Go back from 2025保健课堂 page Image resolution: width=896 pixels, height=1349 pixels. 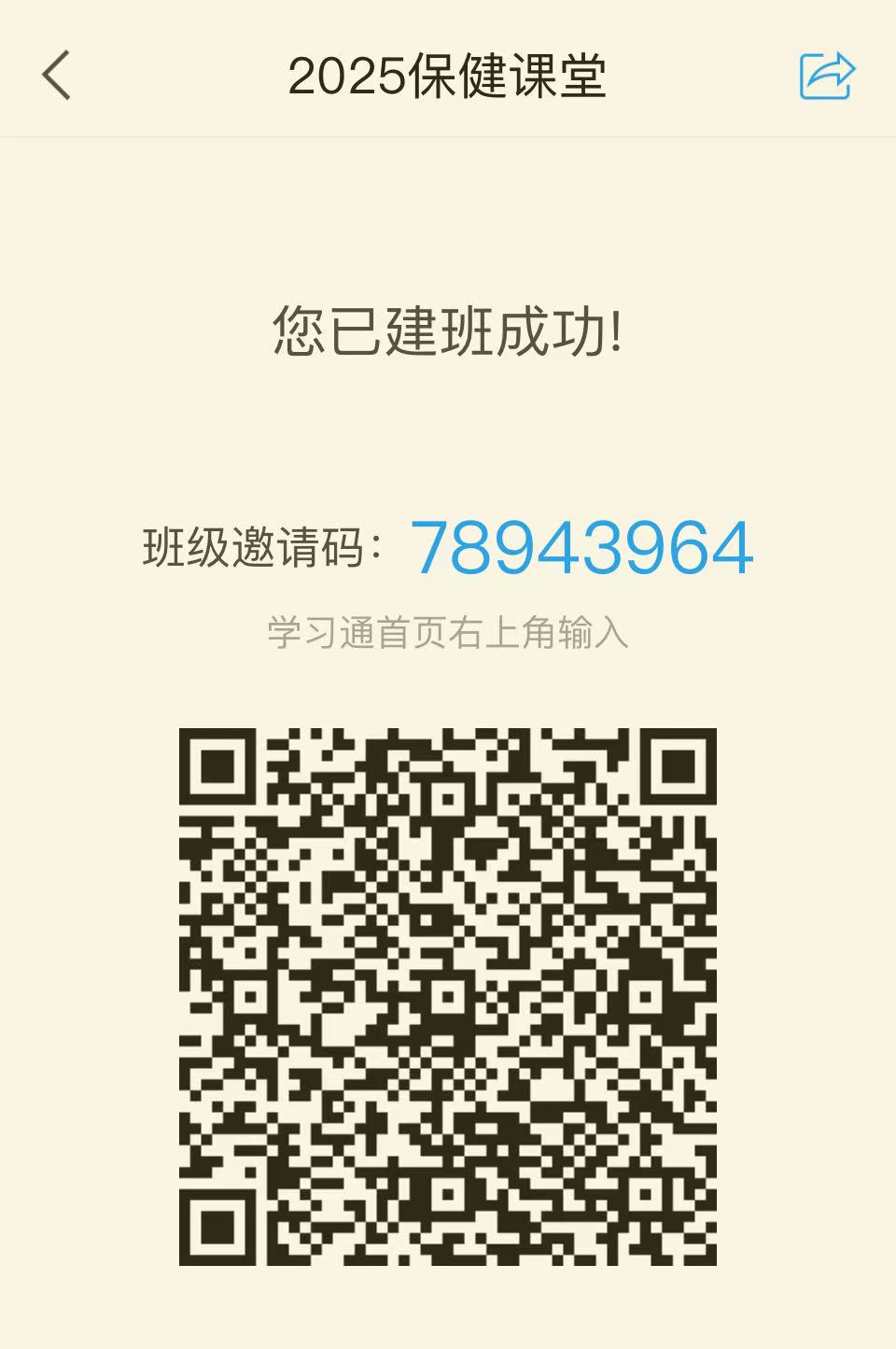tap(56, 76)
